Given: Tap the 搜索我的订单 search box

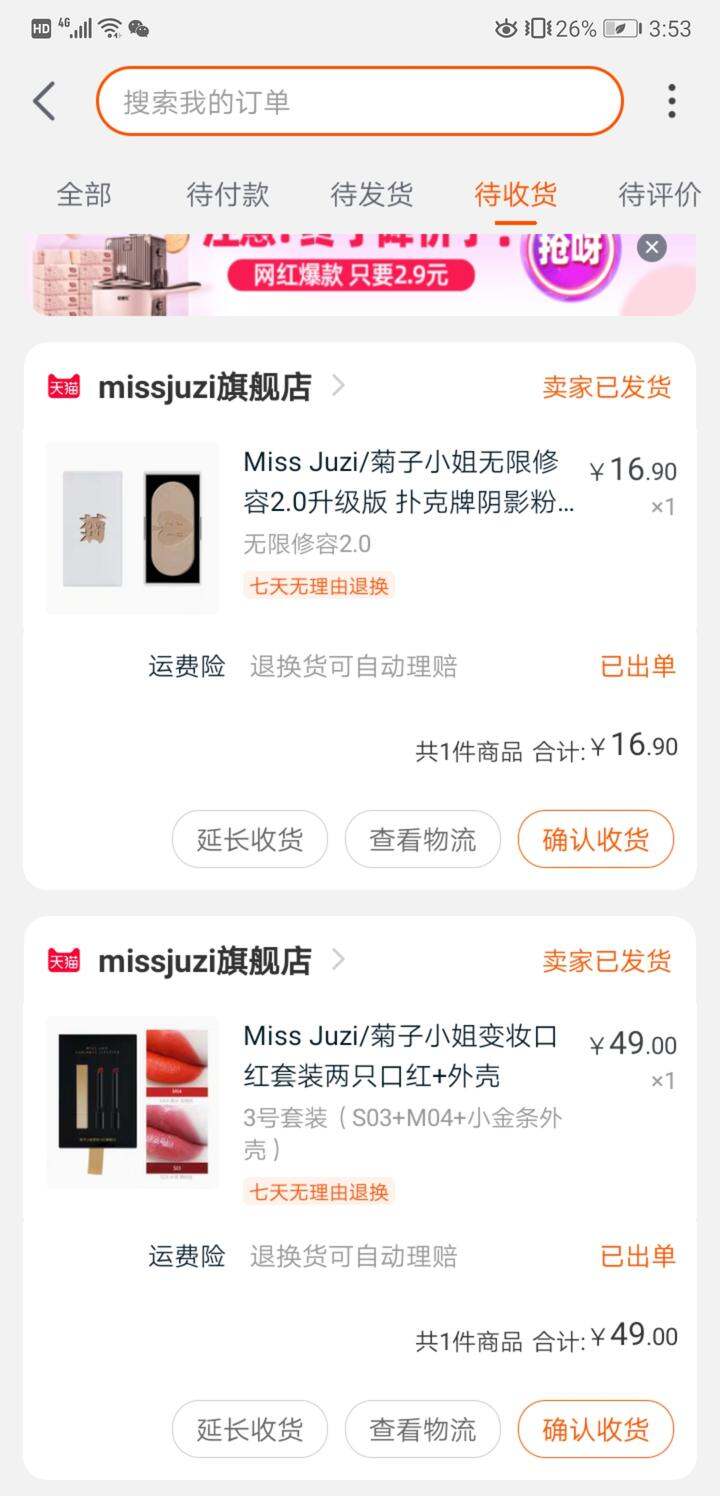Looking at the screenshot, I should 360,101.
